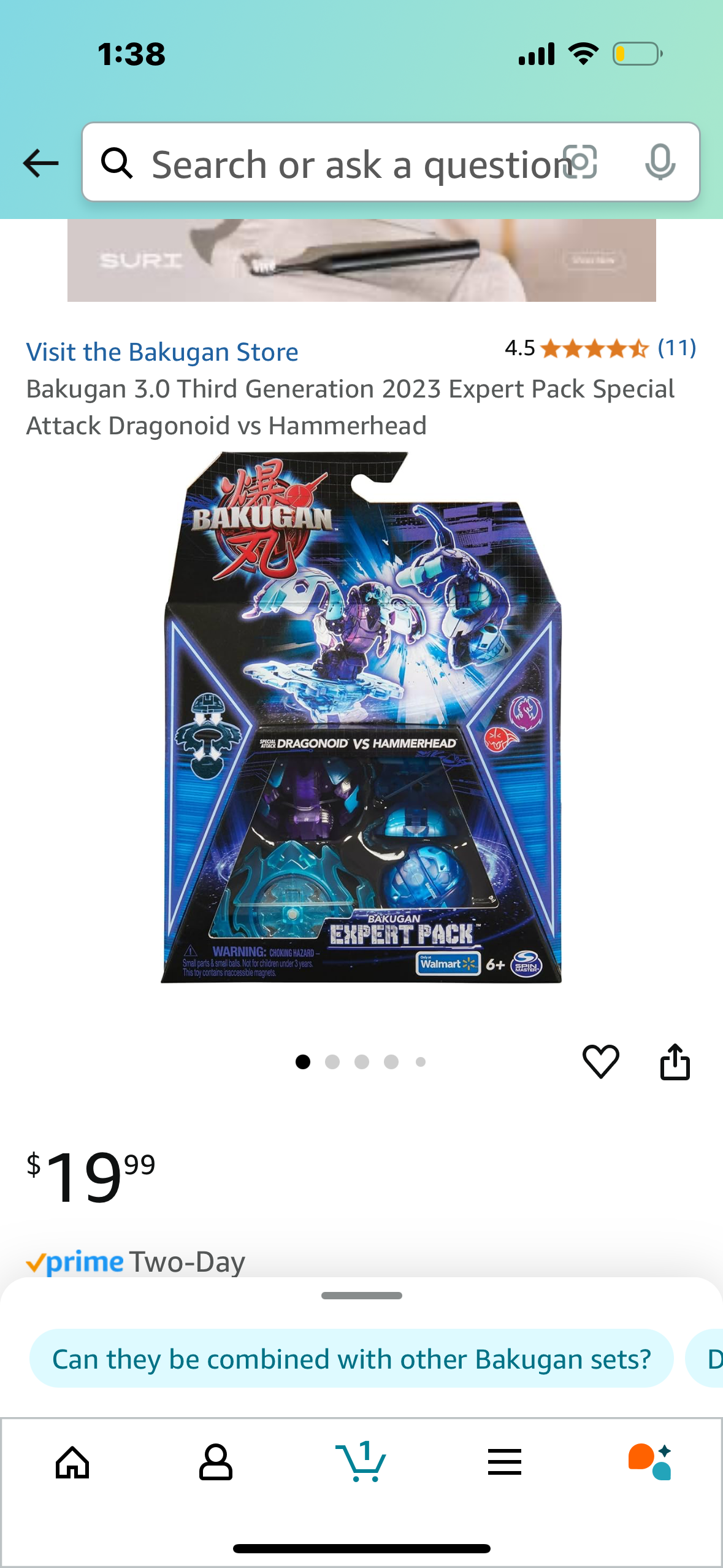Image resolution: width=723 pixels, height=1568 pixels.
Task: Open the 11 customer ratings
Action: (676, 348)
